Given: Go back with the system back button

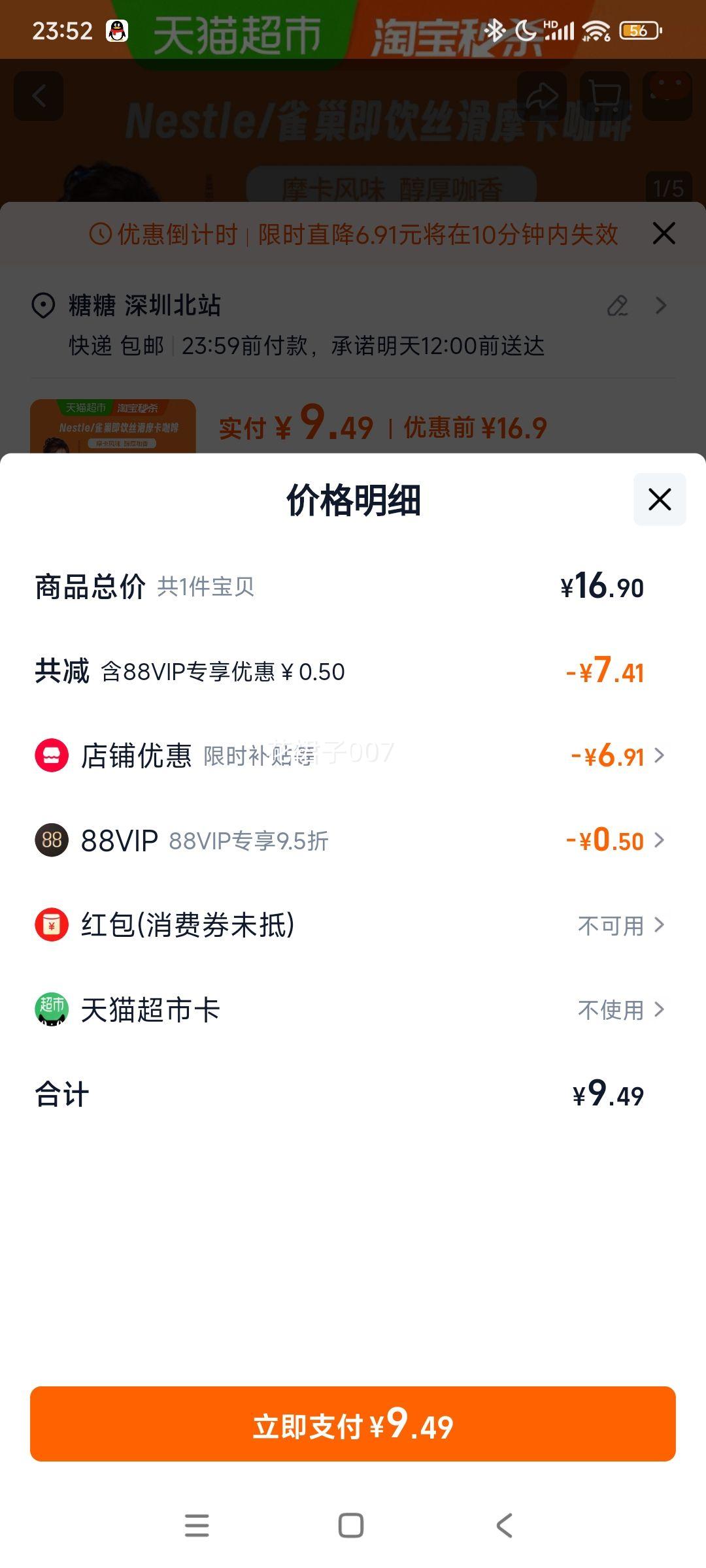Looking at the screenshot, I should [x=504, y=1526].
